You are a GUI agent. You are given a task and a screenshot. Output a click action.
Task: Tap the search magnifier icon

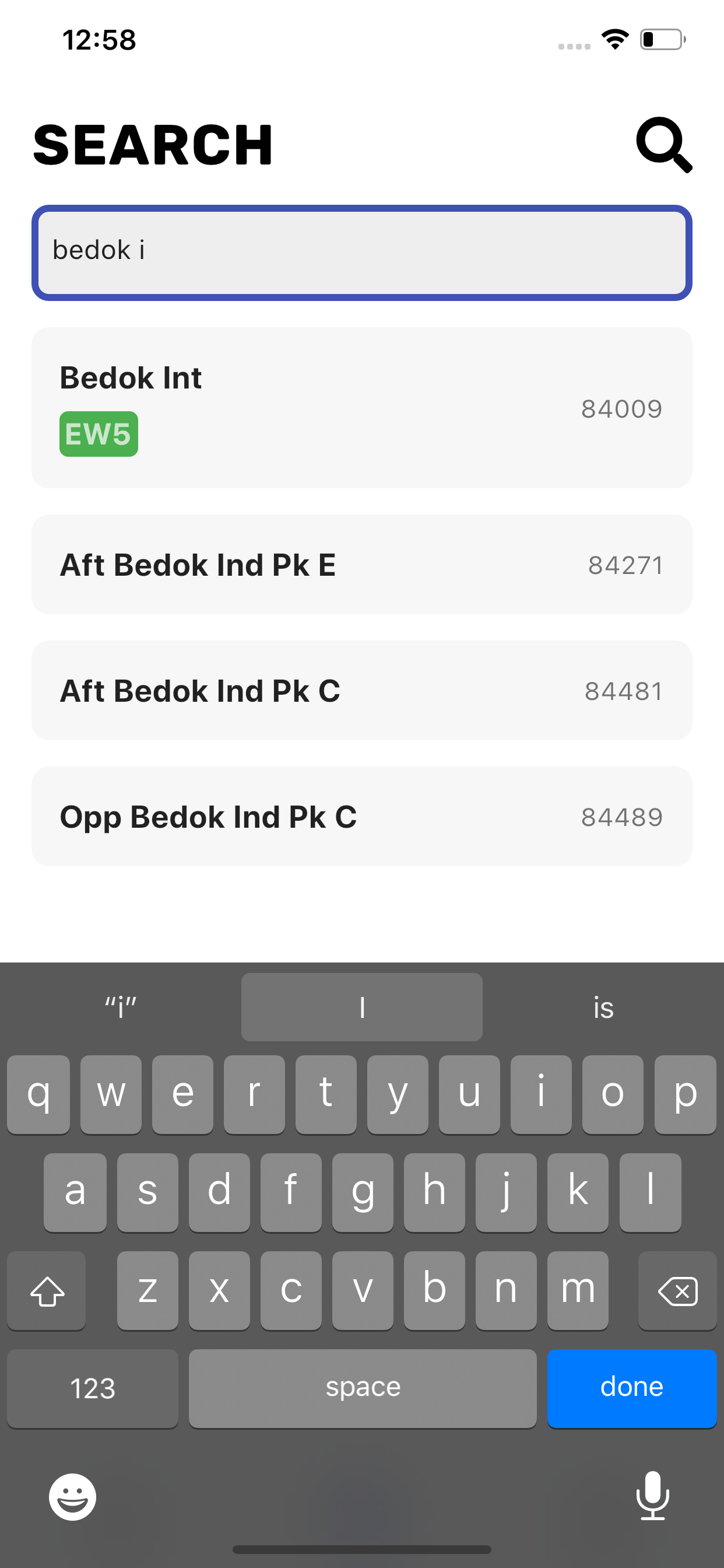click(663, 144)
